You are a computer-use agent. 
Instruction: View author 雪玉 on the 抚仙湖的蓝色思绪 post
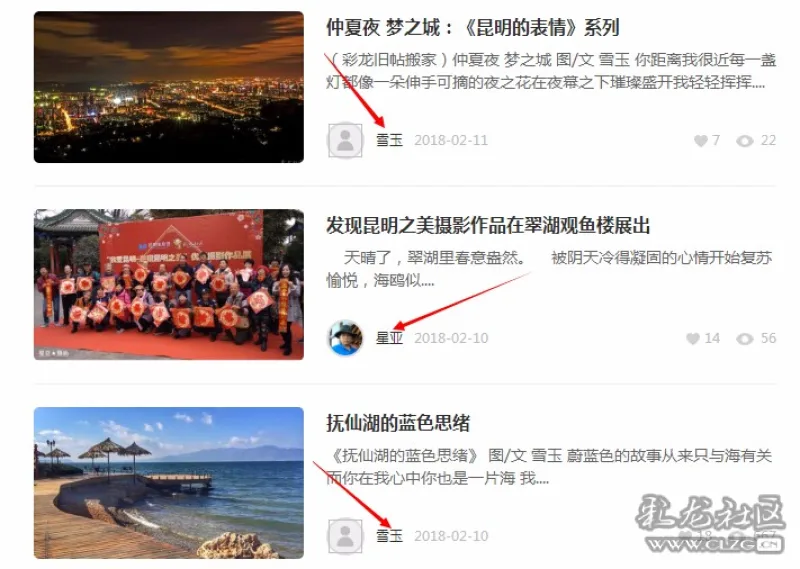pyautogui.click(x=389, y=536)
